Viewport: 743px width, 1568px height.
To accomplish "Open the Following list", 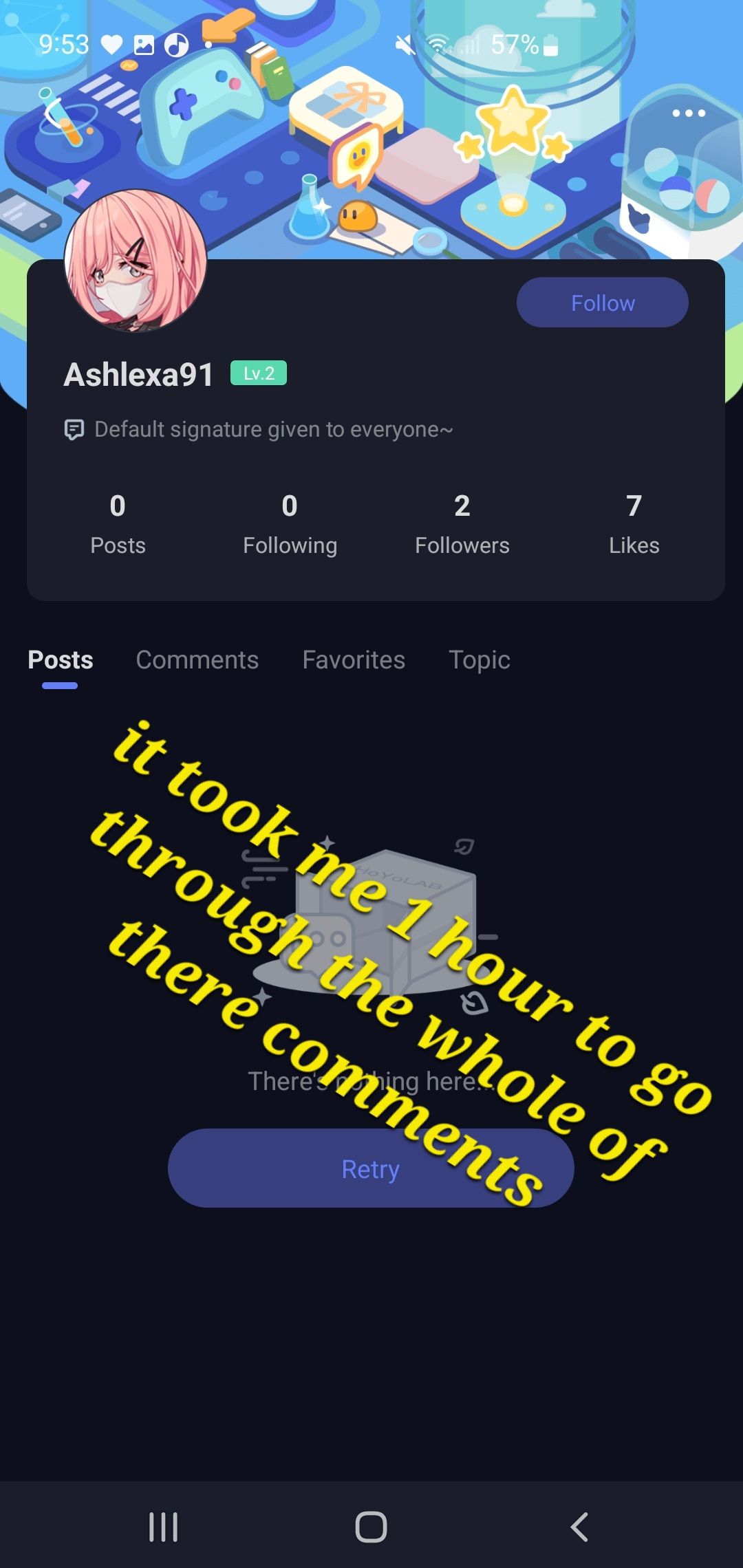I will pos(290,524).
